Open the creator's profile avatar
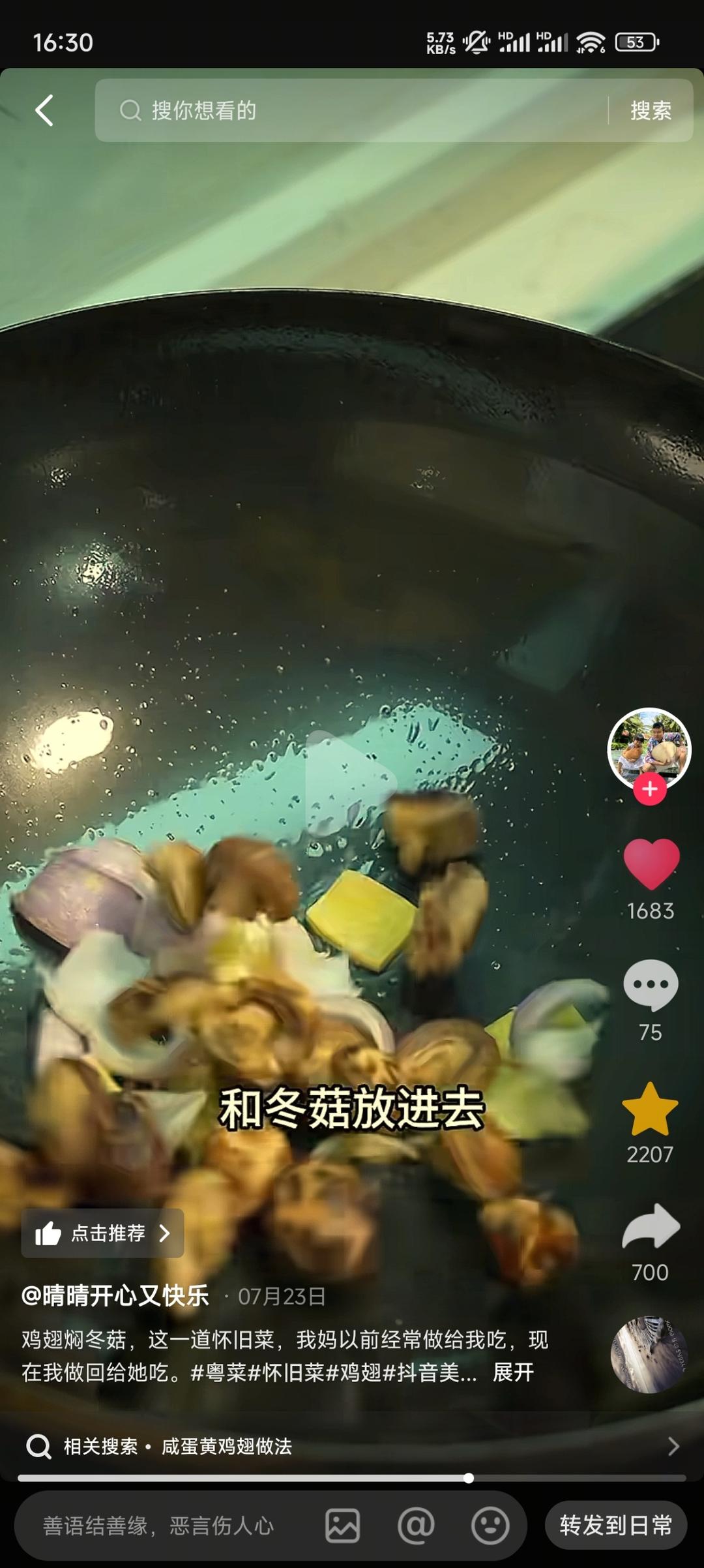The image size is (704, 1568). coord(649,747)
